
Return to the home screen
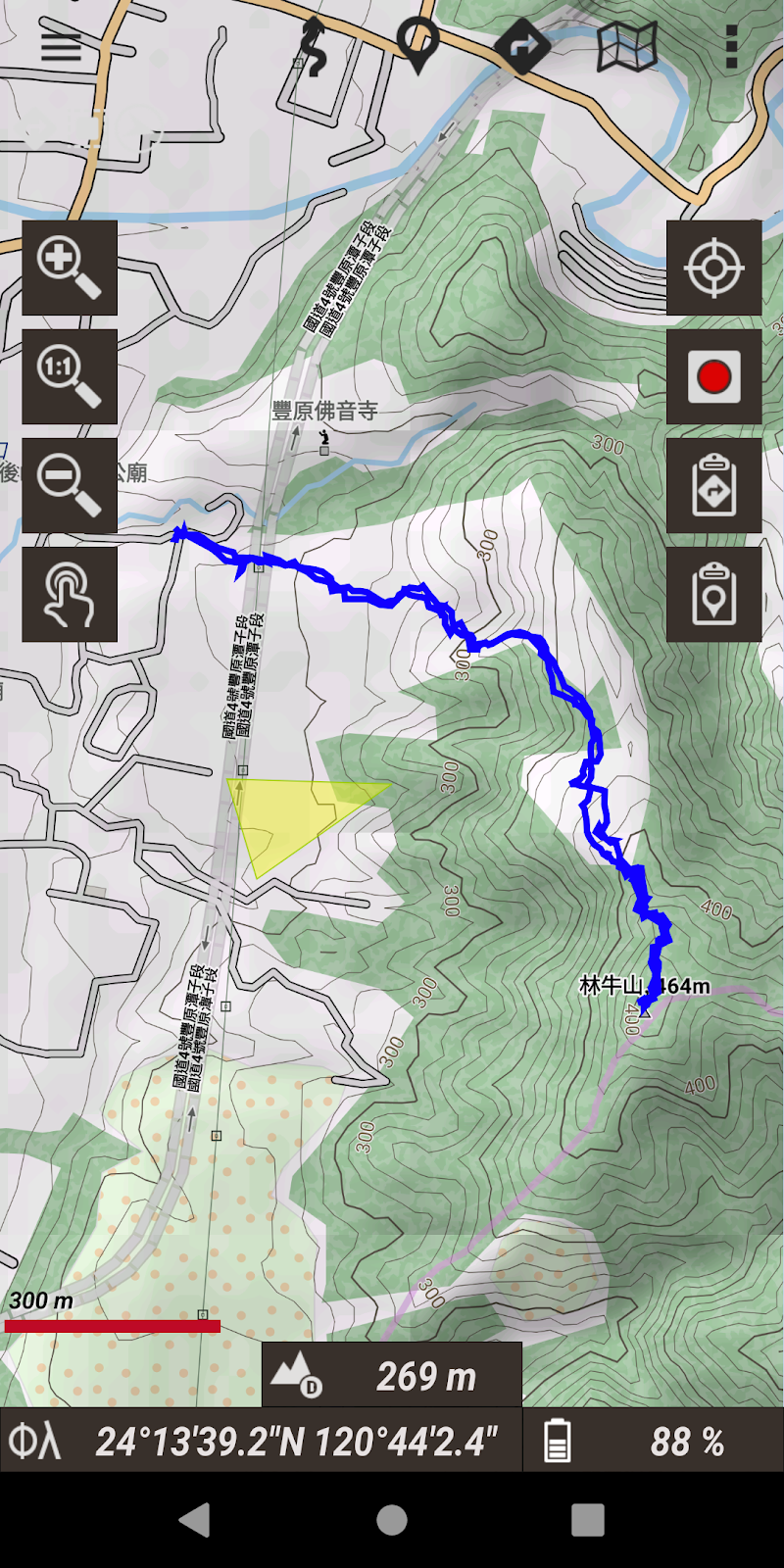(x=392, y=1520)
